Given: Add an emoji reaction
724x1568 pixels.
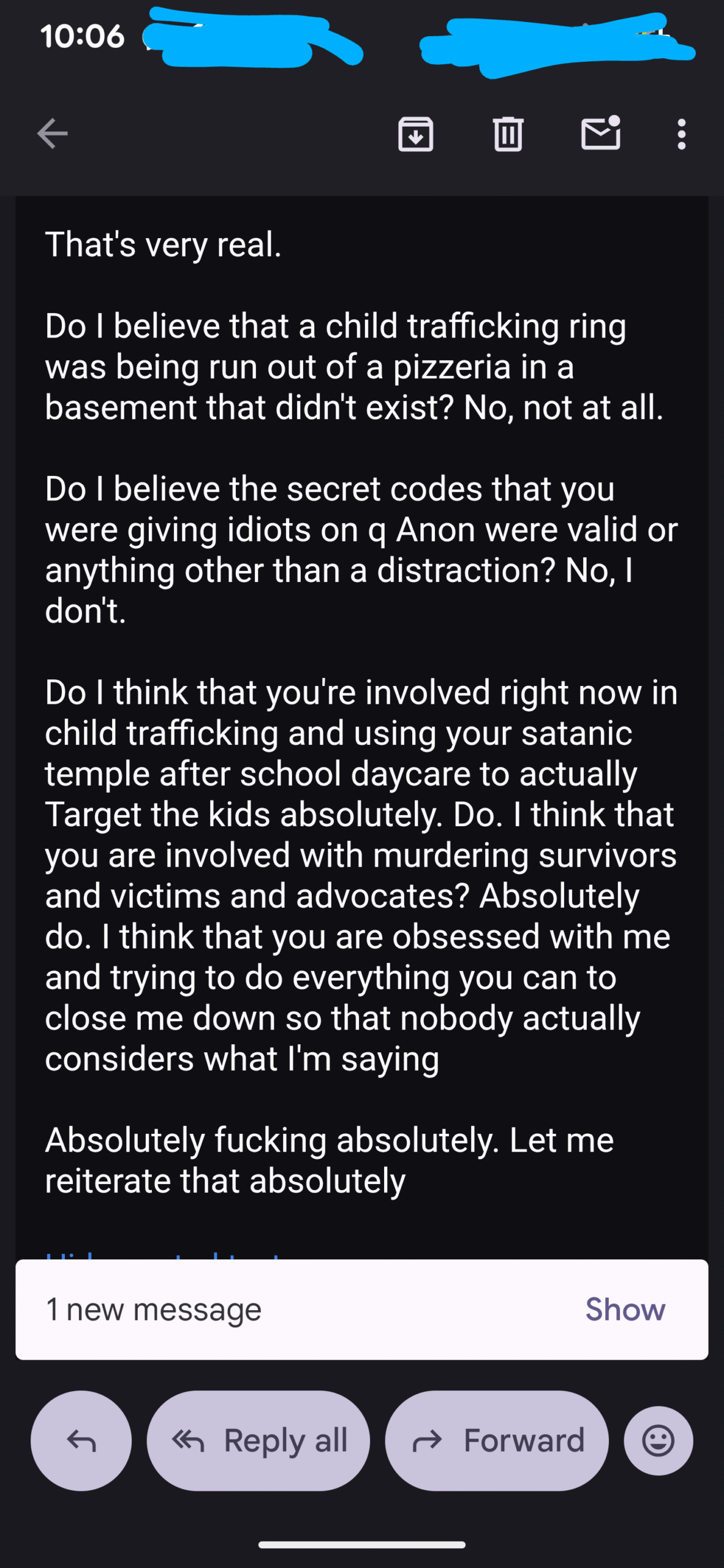Looking at the screenshot, I should click(x=658, y=1441).
